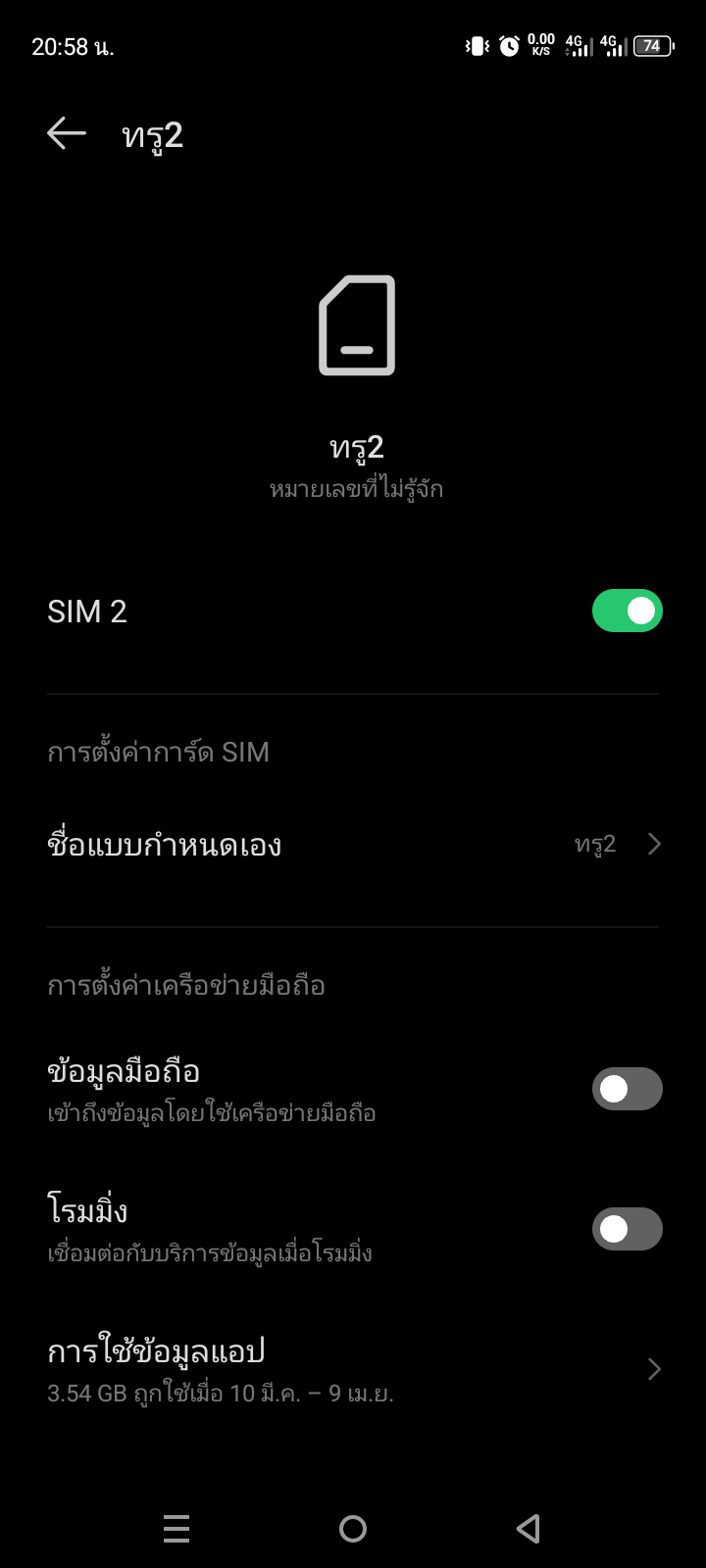Enable the ข้อมูลมือถือ mobile data switch
Image resolution: width=706 pixels, height=1568 pixels.
(627, 1089)
